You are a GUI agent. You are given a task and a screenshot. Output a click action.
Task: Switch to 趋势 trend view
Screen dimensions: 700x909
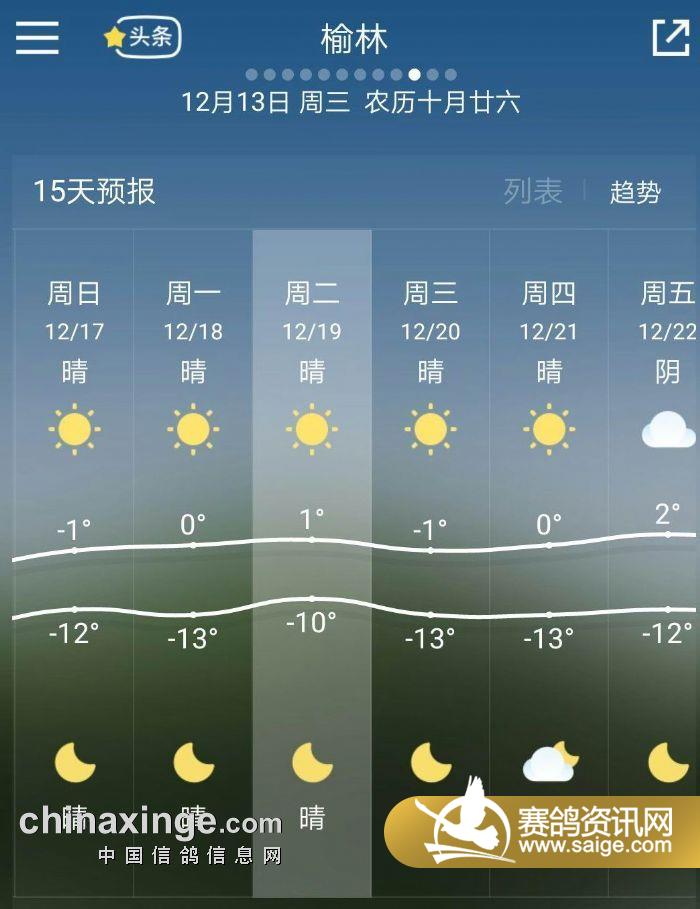[x=635, y=191]
